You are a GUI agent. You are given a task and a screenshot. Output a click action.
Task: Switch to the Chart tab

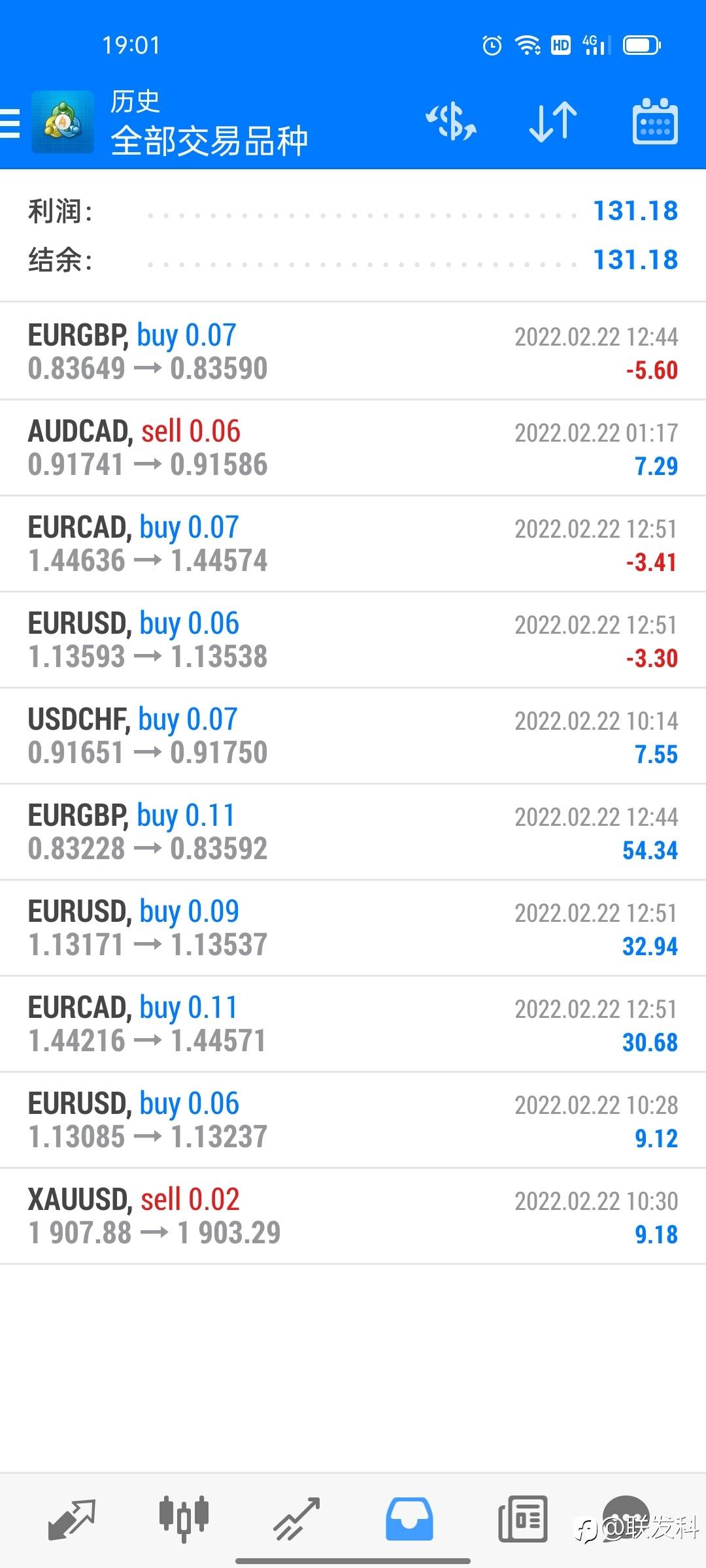(x=184, y=1518)
